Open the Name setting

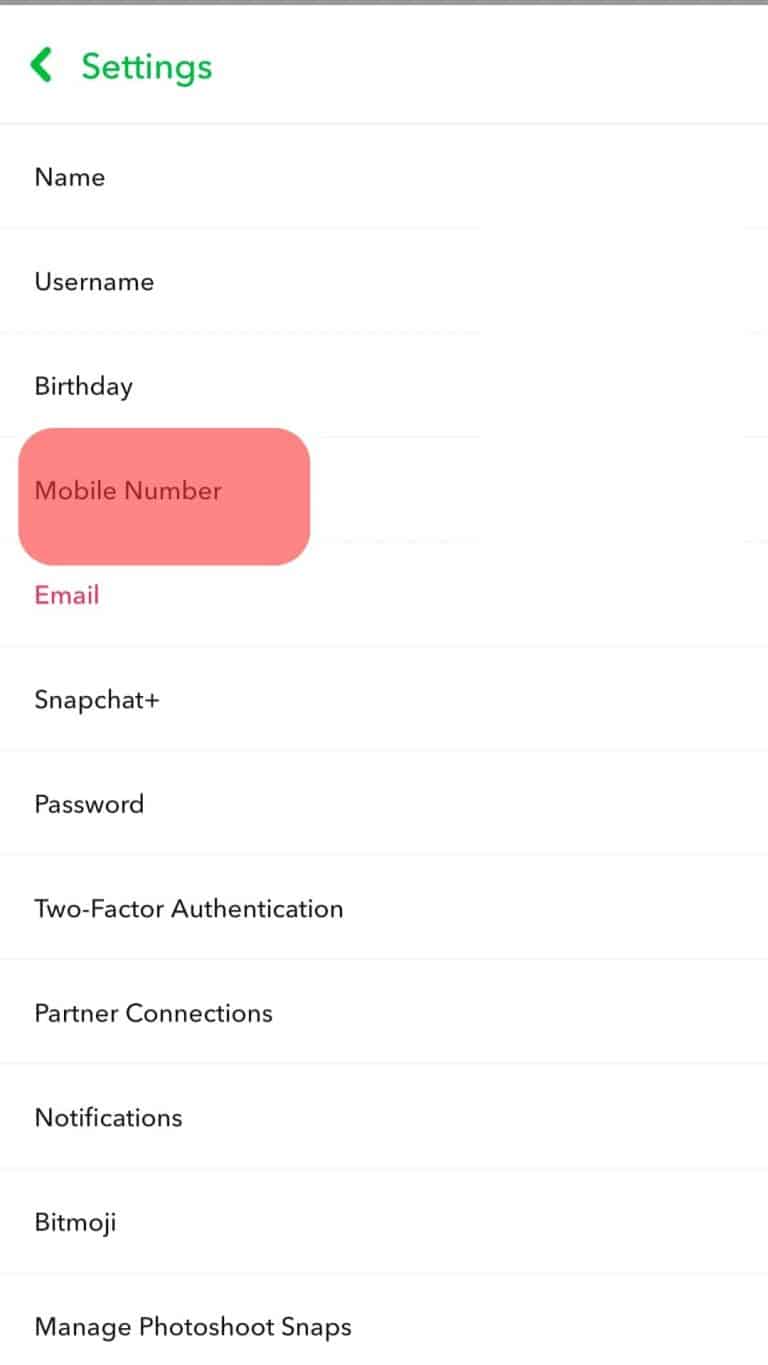(x=69, y=177)
